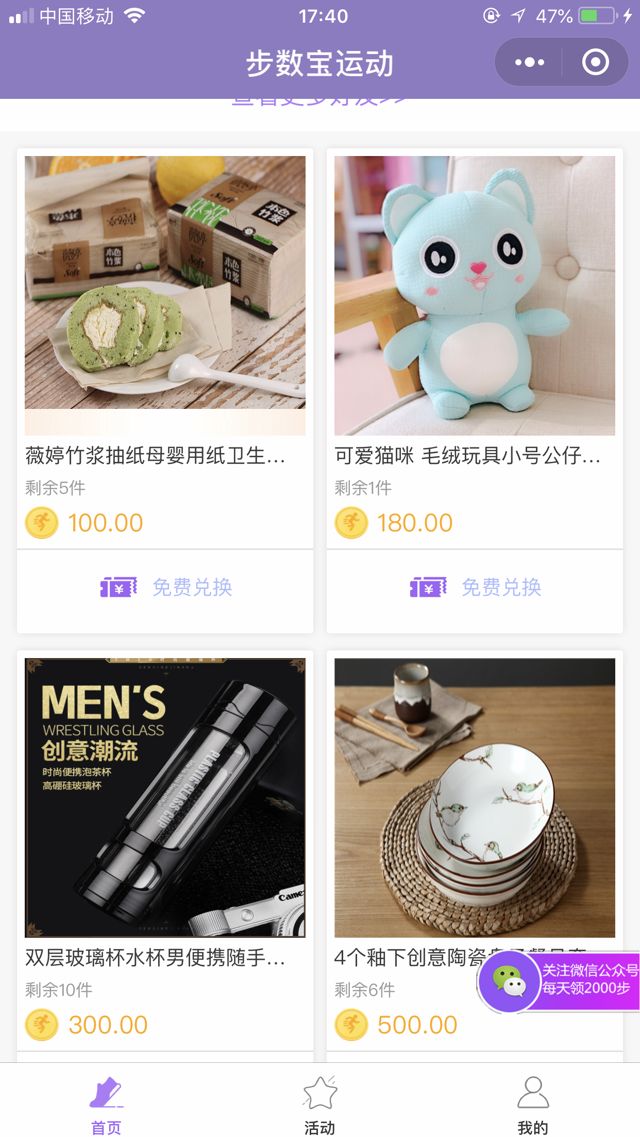
Task: Redeem the 薇婷竹浆抽纸 with 免费兑换
Action: coord(166,587)
